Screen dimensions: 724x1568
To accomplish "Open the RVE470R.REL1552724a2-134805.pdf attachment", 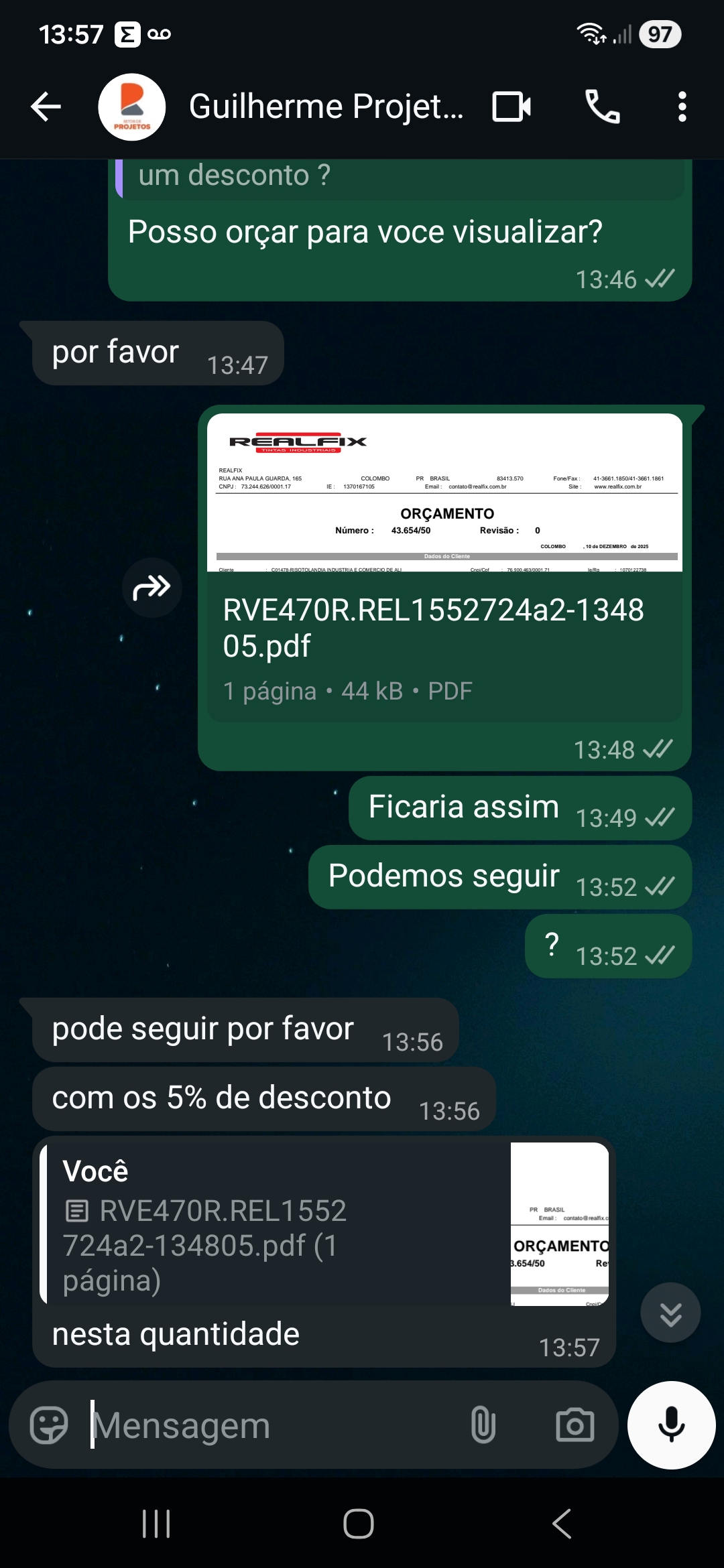I will (x=444, y=627).
